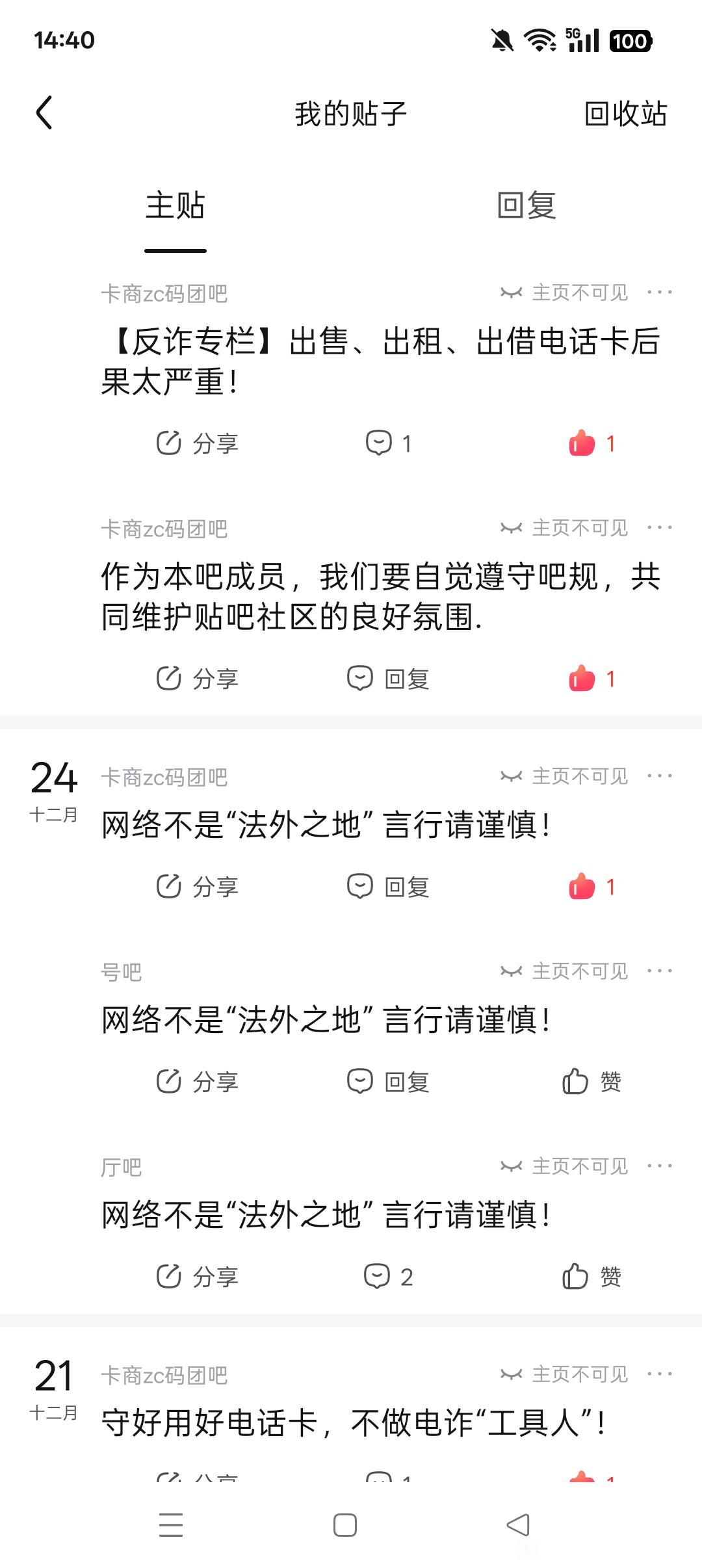Open more options for 【反诈专栏】 post
Viewport: 702px width, 1568px height.
659,293
